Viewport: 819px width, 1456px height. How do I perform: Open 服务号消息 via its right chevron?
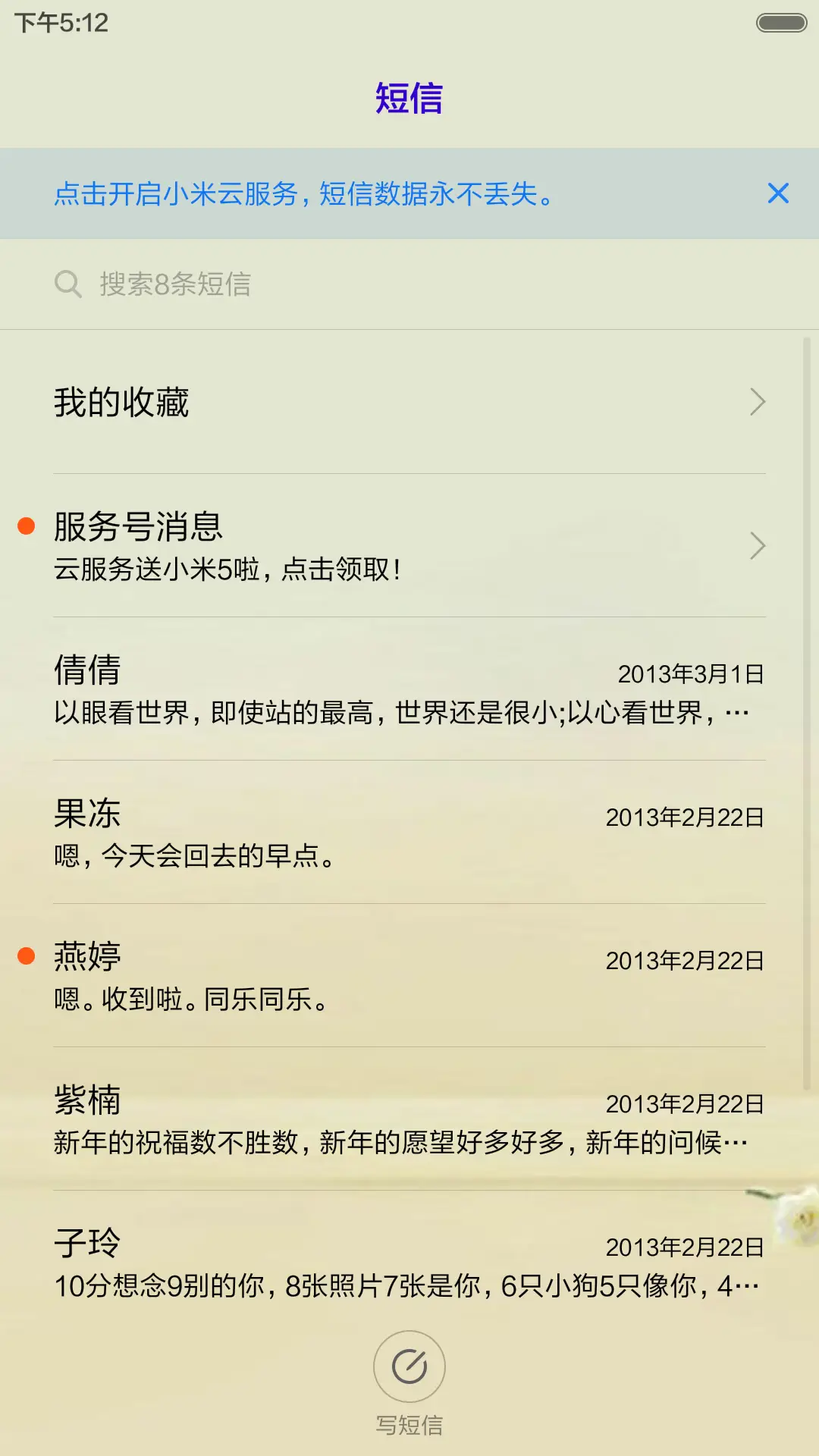coord(756,546)
